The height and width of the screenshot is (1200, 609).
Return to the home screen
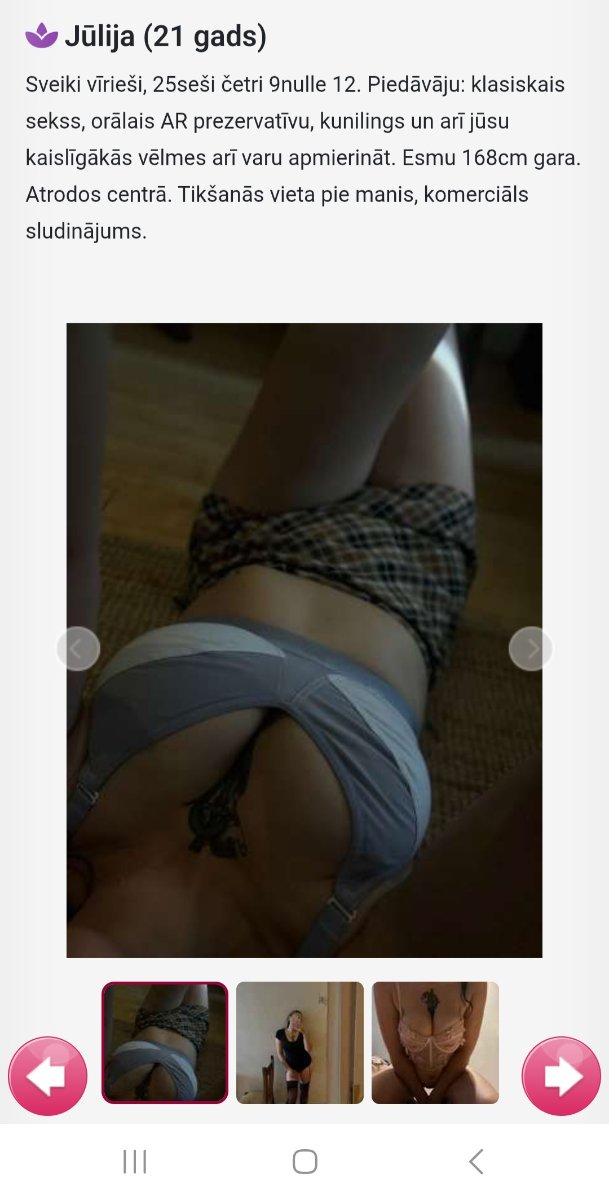click(305, 1161)
